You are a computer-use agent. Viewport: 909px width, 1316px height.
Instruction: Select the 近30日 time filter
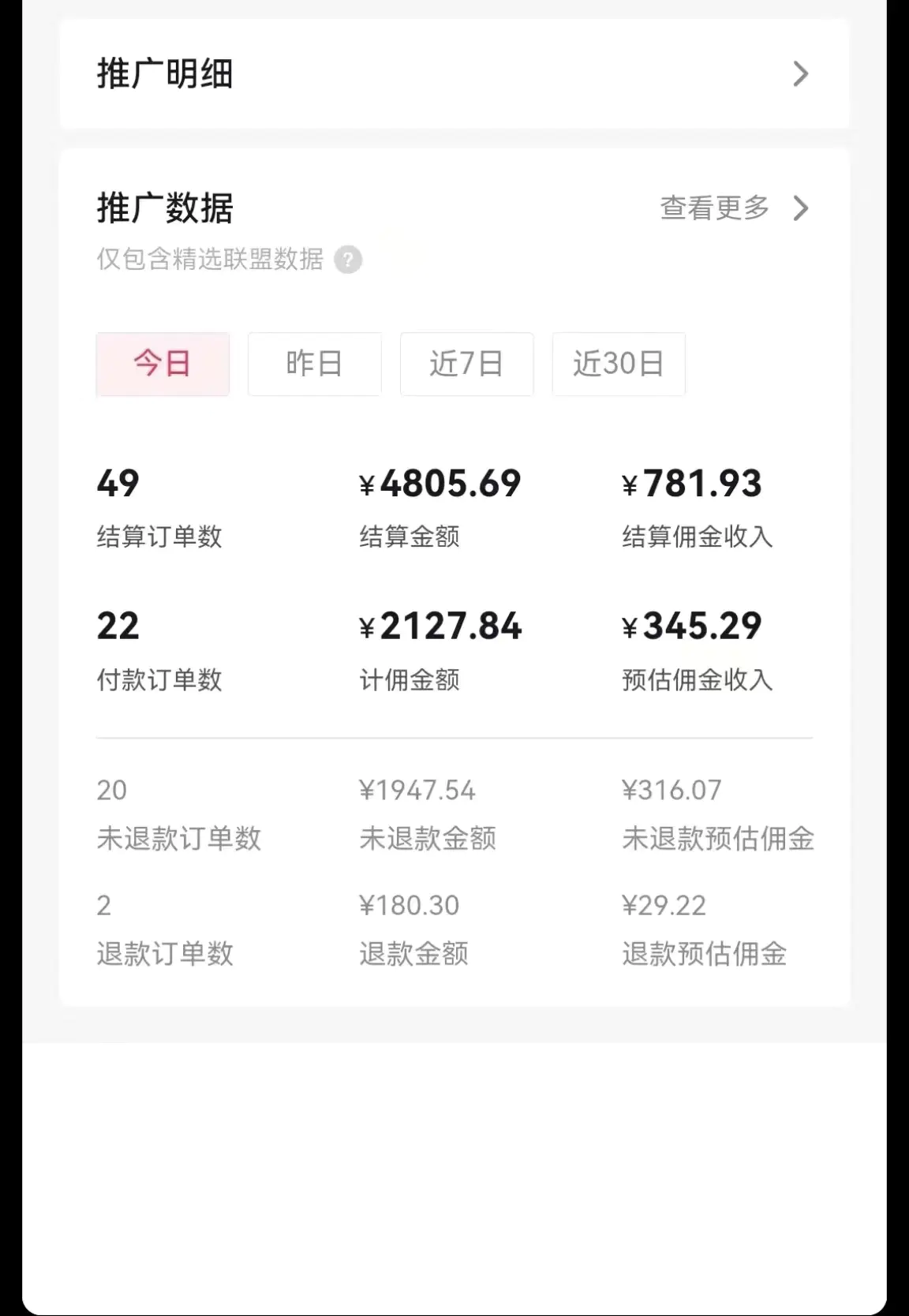tap(619, 364)
